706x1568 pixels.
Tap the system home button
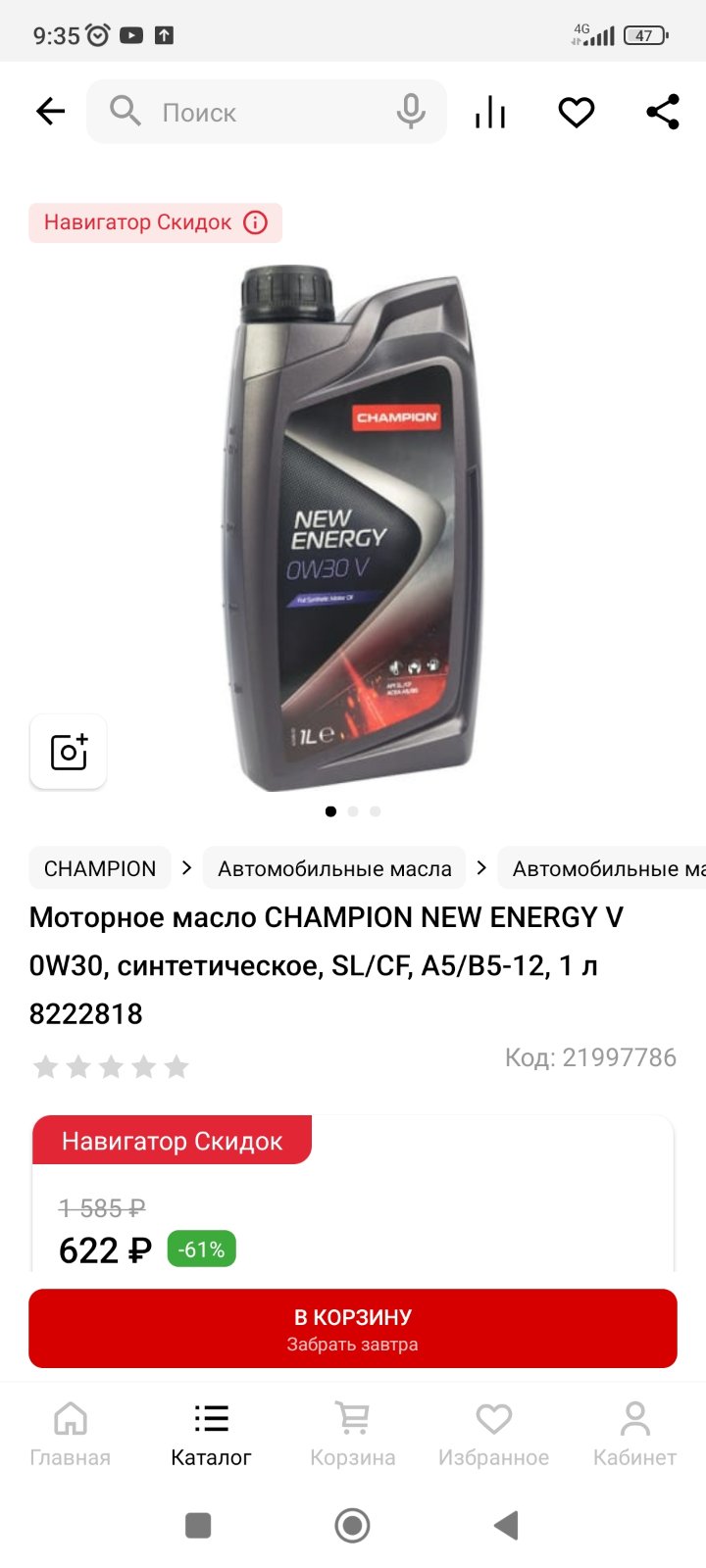click(353, 1525)
